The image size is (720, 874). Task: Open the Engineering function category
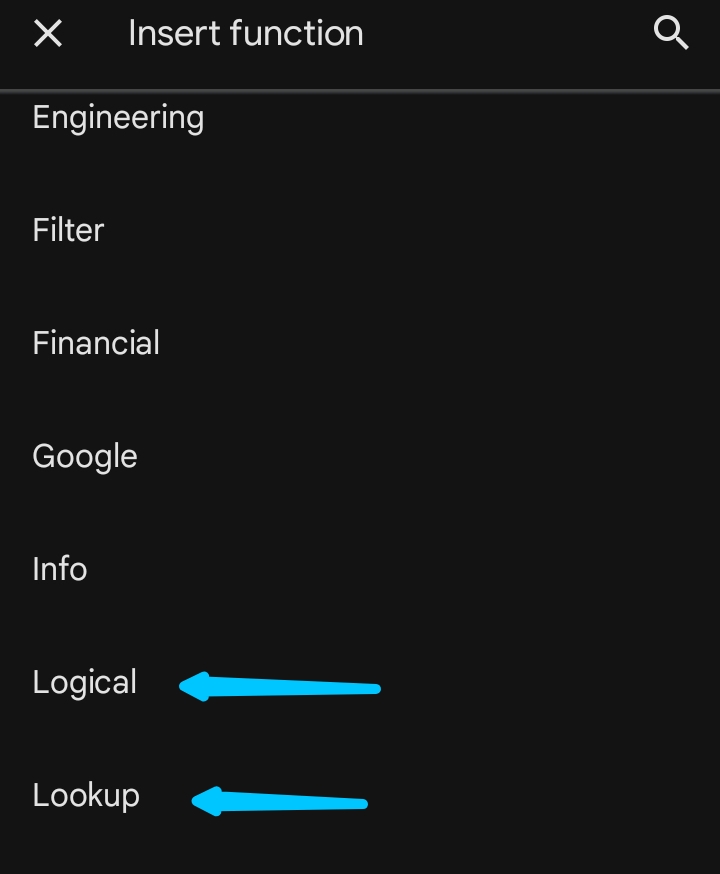click(x=118, y=118)
